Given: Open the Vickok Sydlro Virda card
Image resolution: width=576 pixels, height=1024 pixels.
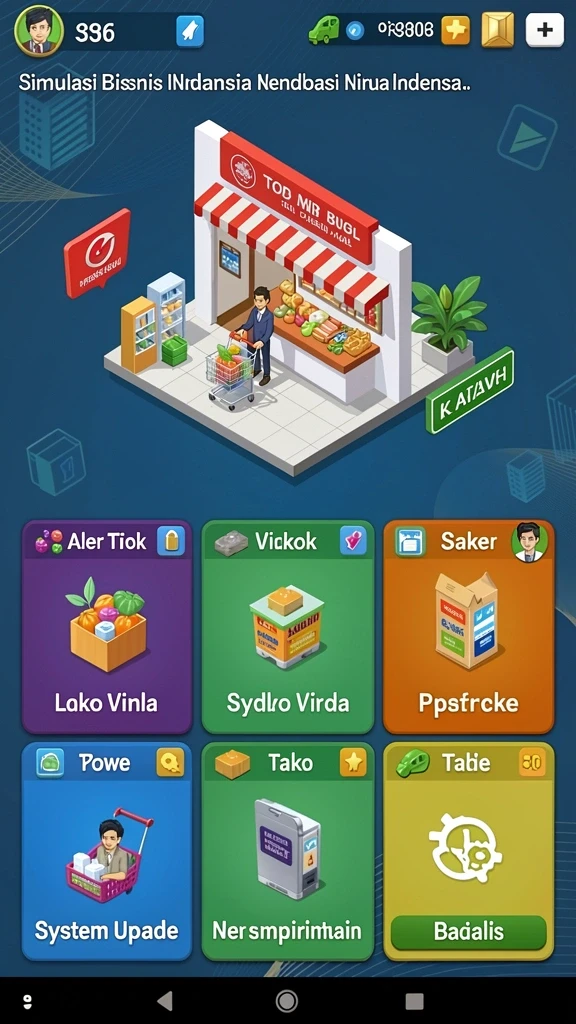Looking at the screenshot, I should [x=288, y=626].
